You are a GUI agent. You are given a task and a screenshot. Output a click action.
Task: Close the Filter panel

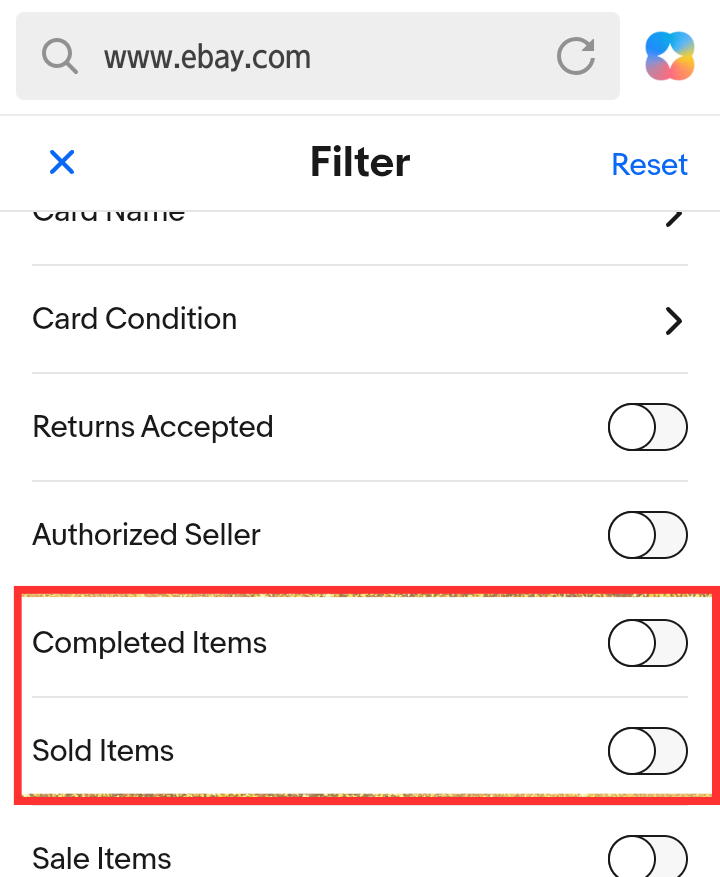pyautogui.click(x=62, y=162)
